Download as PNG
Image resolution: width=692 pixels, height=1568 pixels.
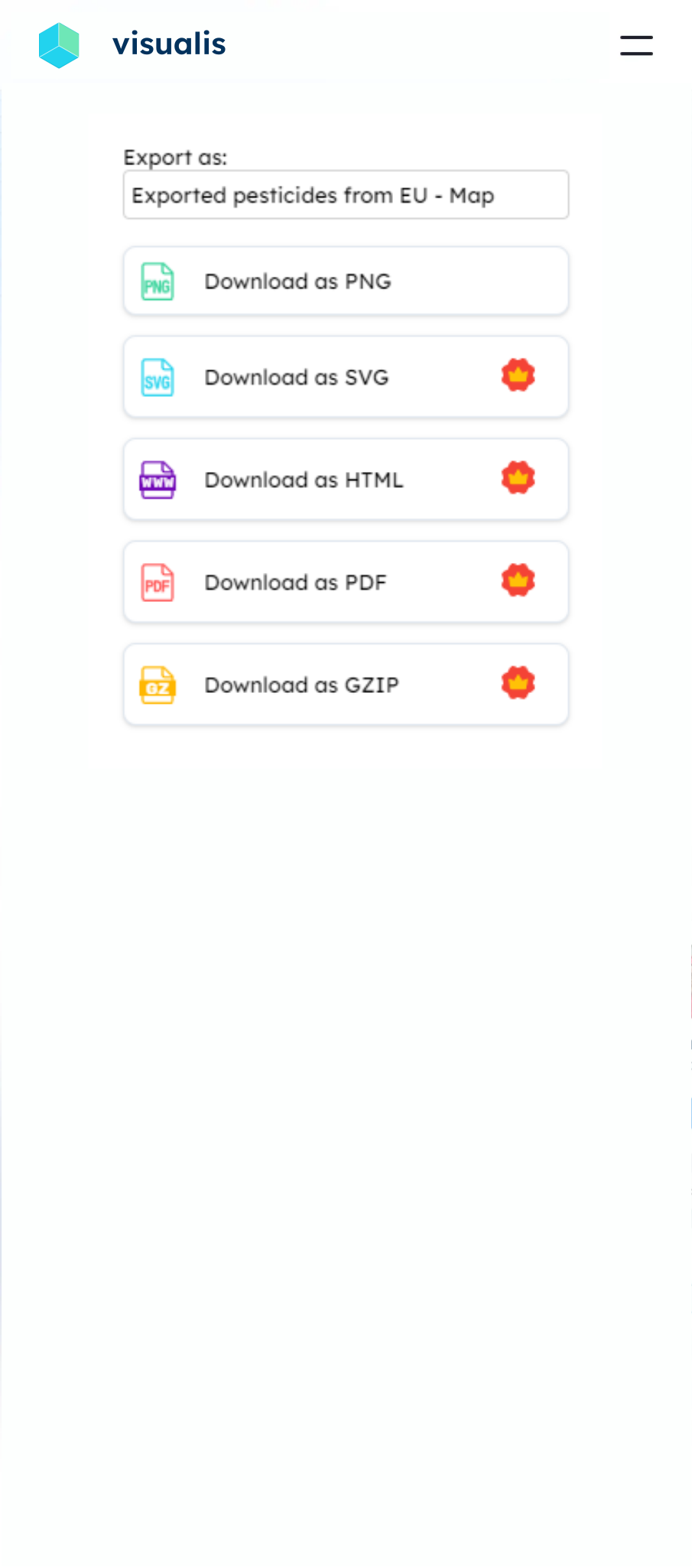coord(346,281)
